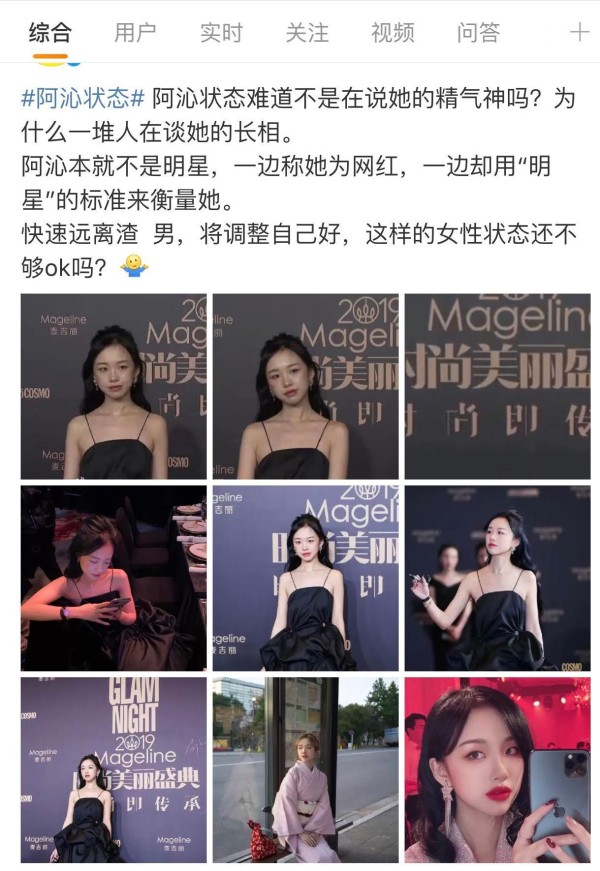Open the GLAM NIGHT full-length photo
600x871 pixels.
pyautogui.click(x=113, y=769)
